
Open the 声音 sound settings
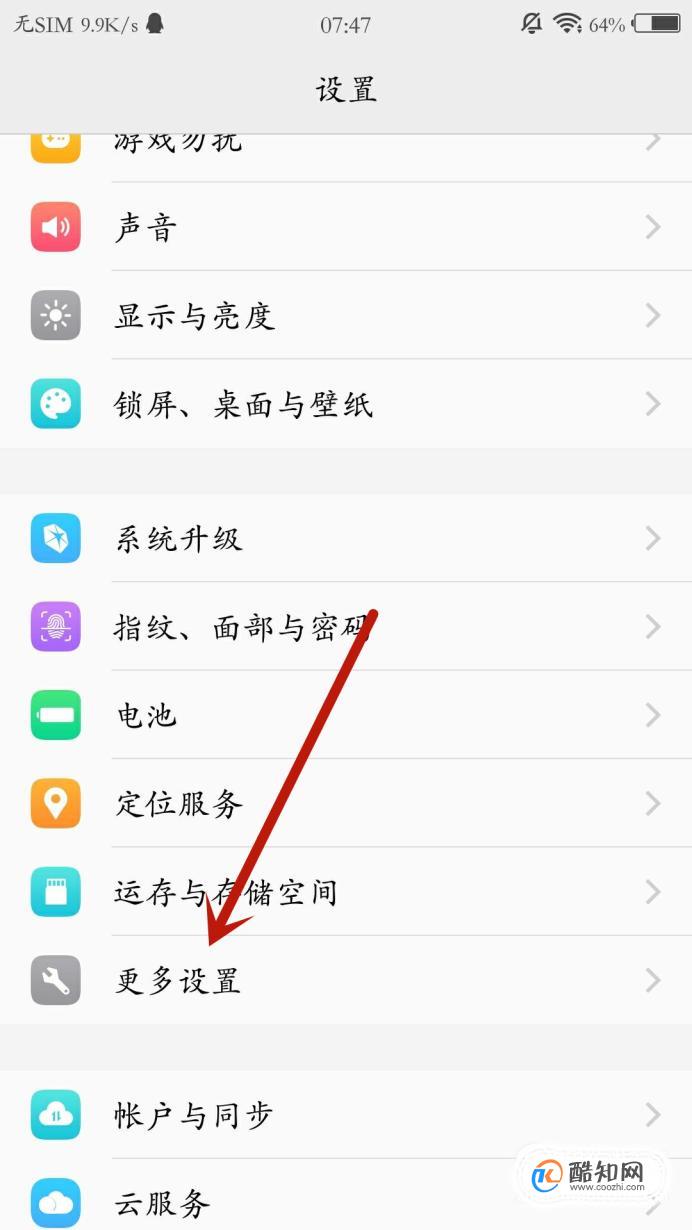pos(346,227)
